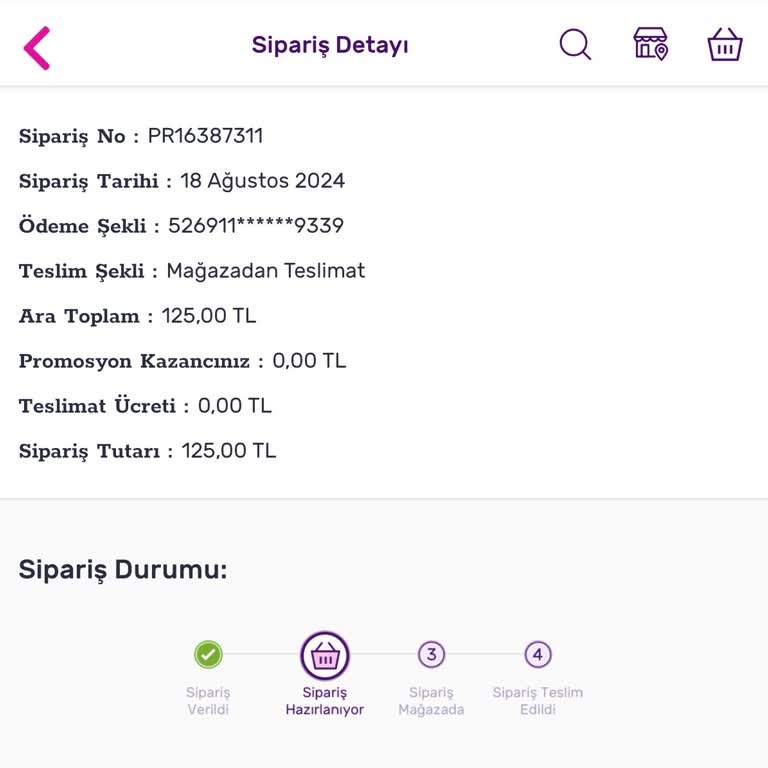Go back from Sipariş Detayı
This screenshot has width=768, height=768.
click(37, 47)
